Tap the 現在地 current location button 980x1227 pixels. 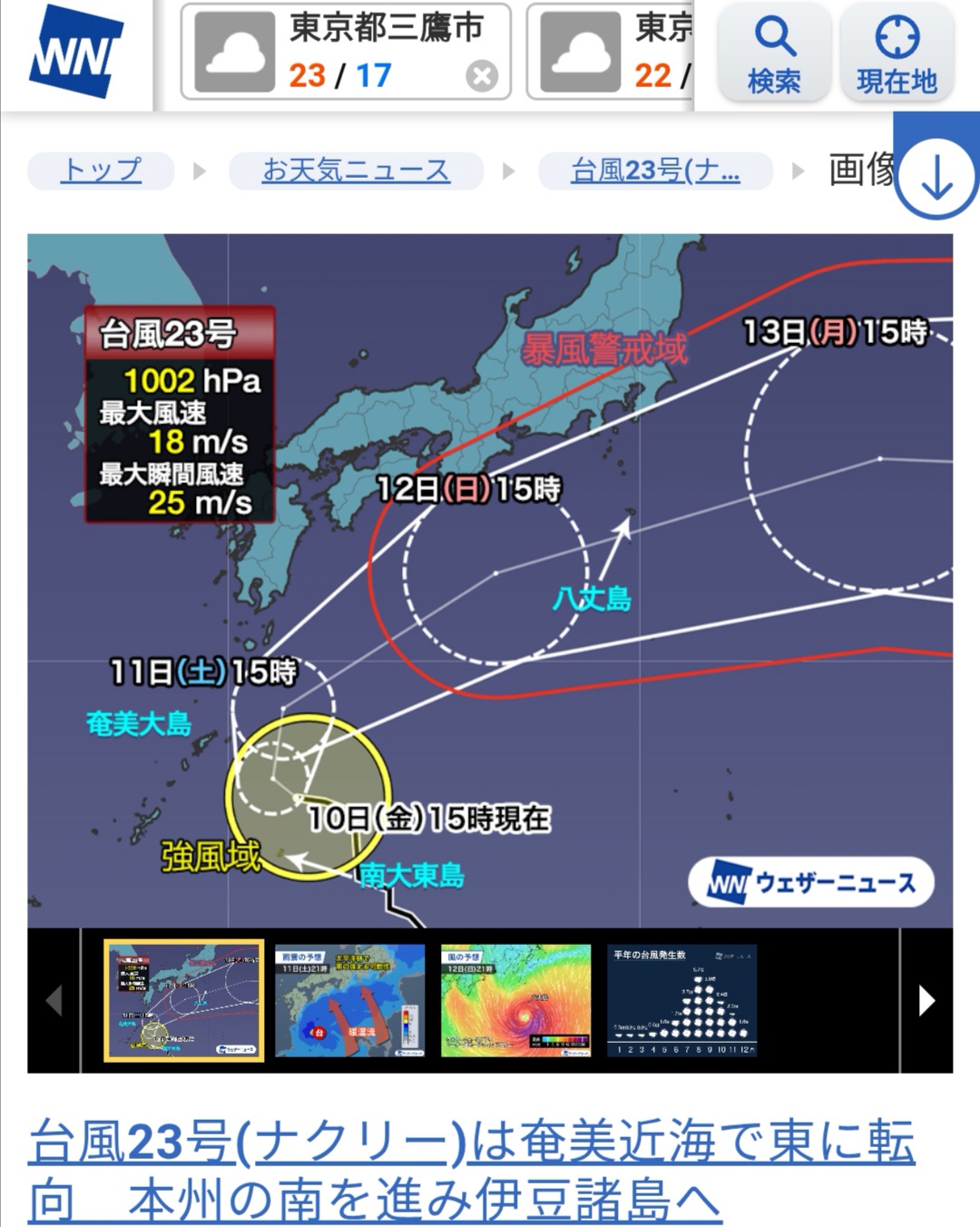(x=897, y=54)
